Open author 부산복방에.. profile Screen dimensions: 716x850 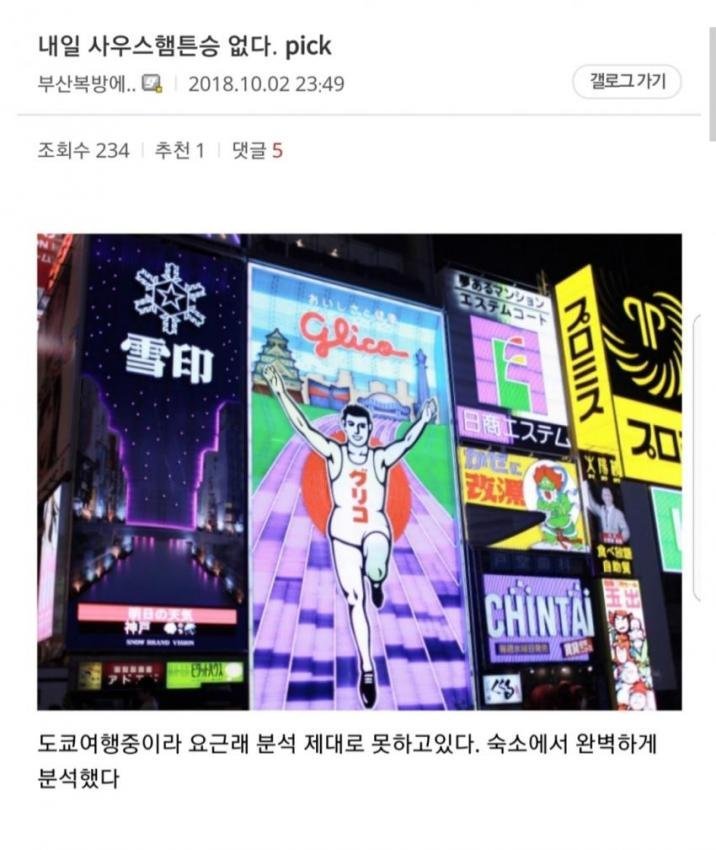coord(87,84)
